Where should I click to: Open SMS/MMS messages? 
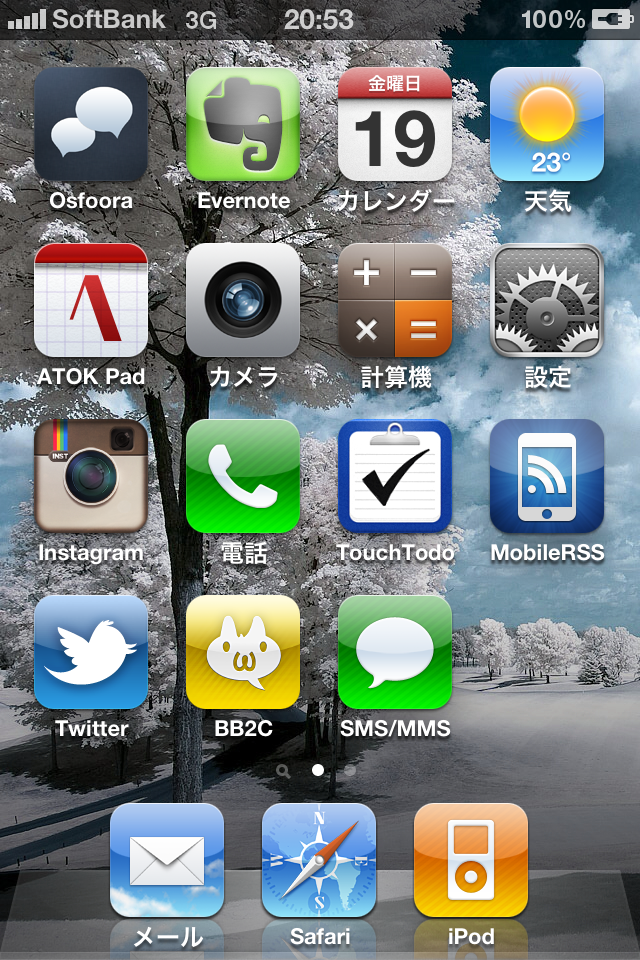395,652
